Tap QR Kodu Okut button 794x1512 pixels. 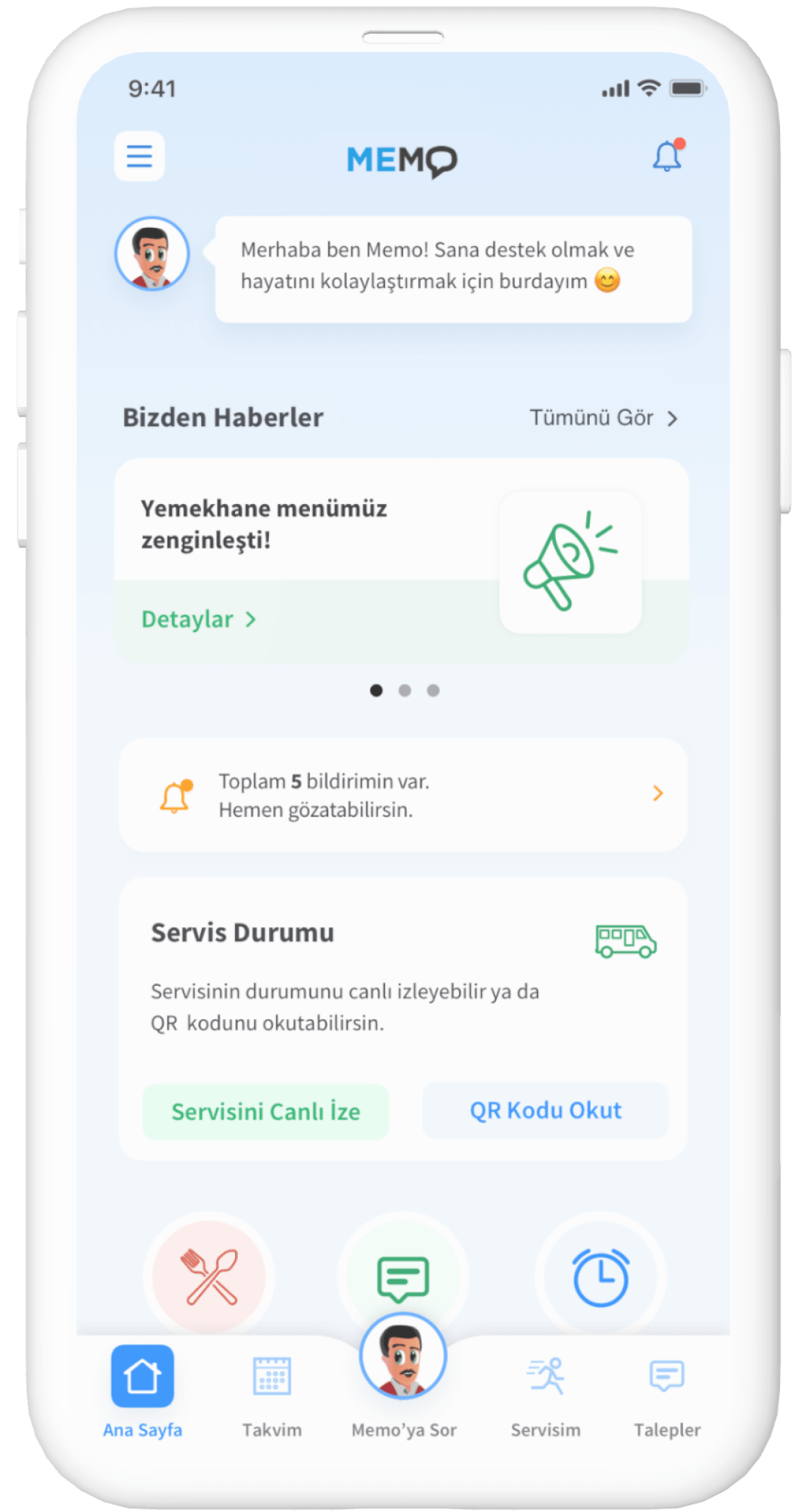coord(545,1110)
